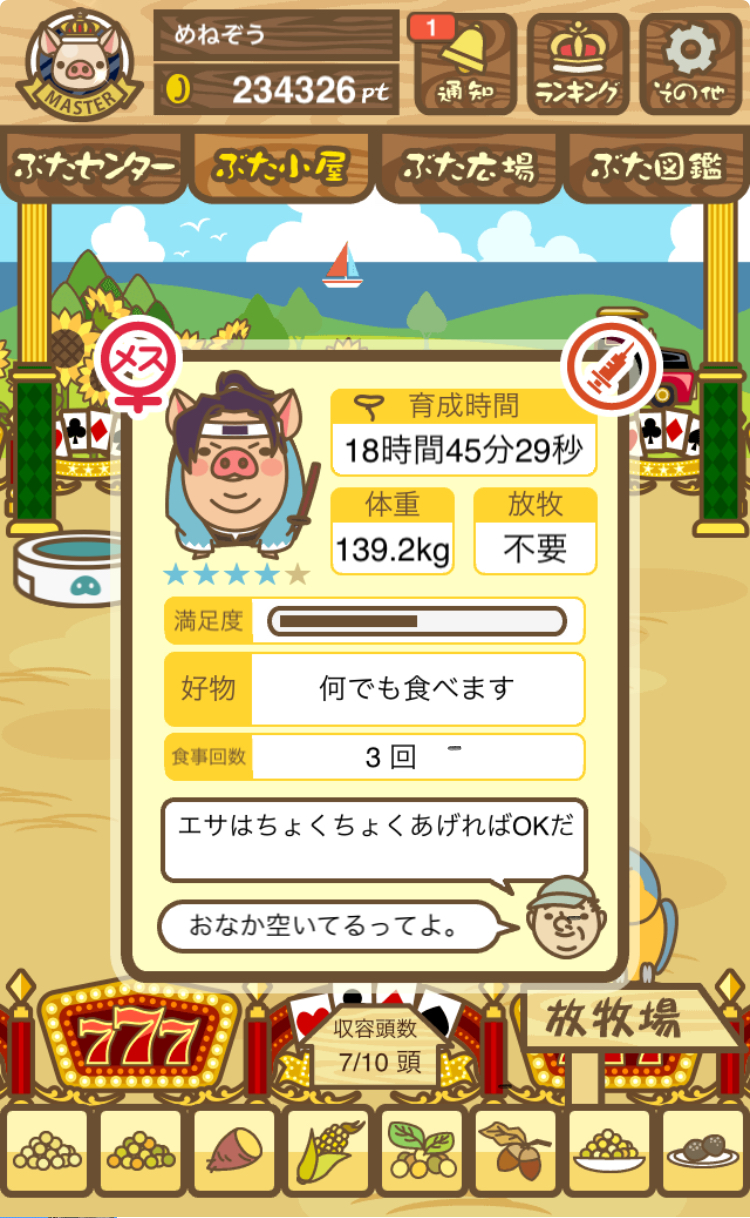
Task: Choose the corn feed item
Action: pos(328,1151)
